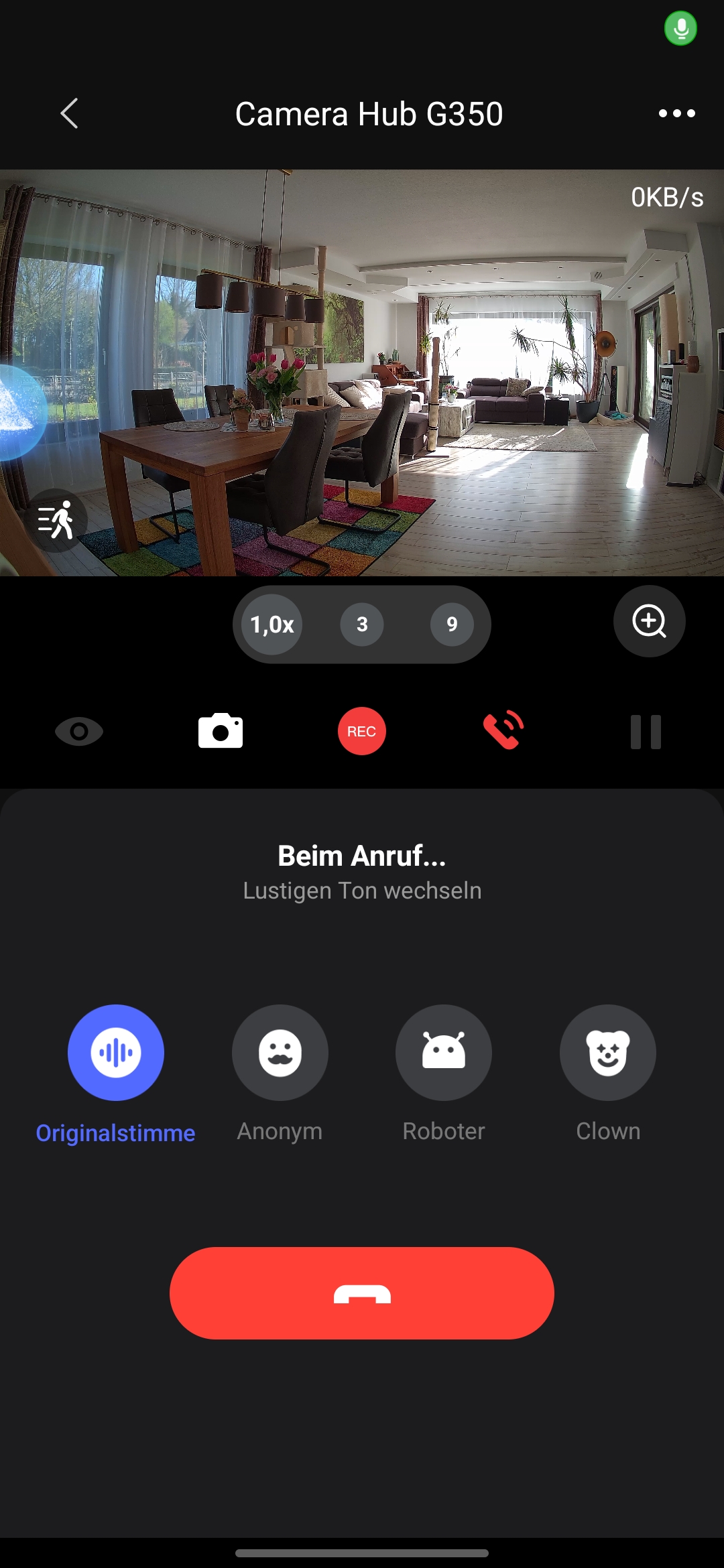This screenshot has height=1568, width=724.
Task: End the call with red hang-up button
Action: [362, 1293]
